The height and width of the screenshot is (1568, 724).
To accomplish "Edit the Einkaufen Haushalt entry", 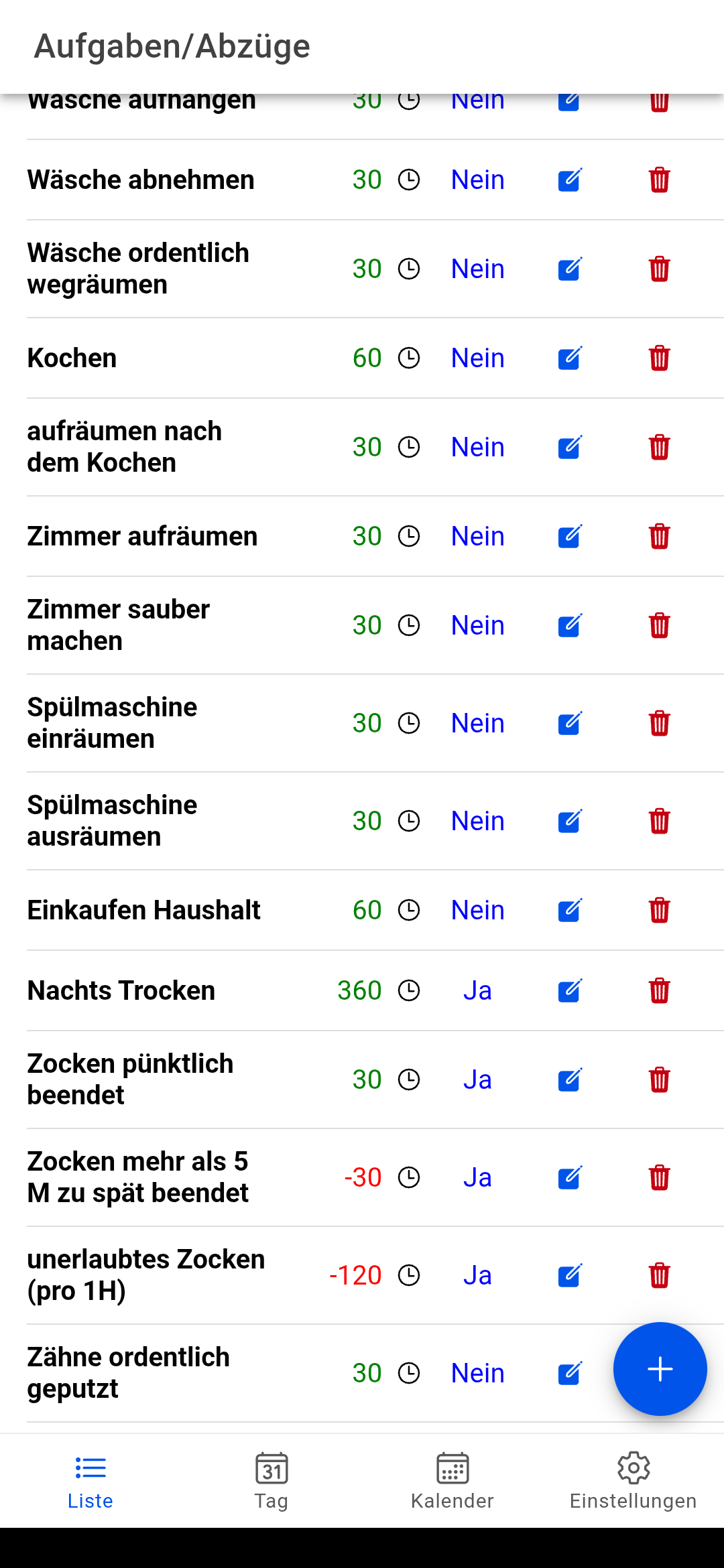I will (569, 910).
